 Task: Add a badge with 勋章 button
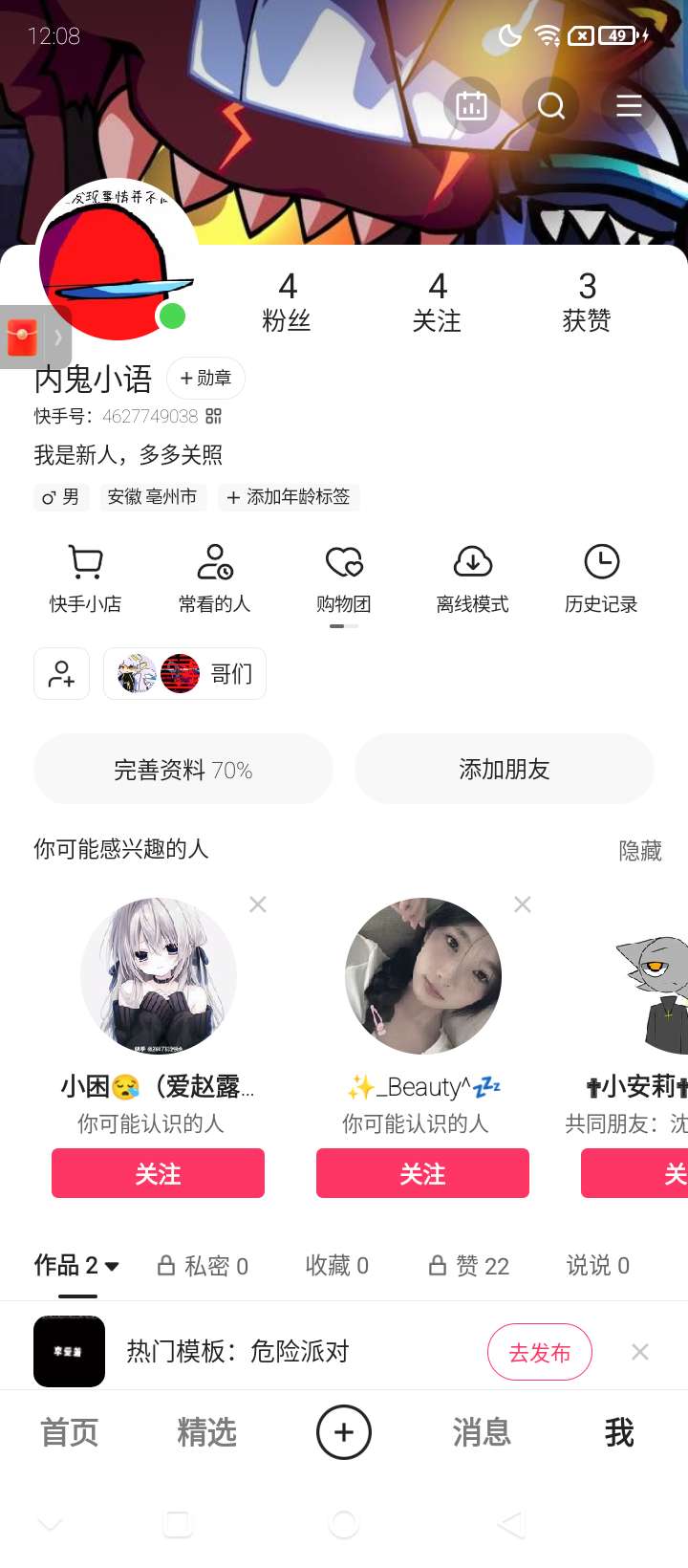pyautogui.click(x=205, y=379)
